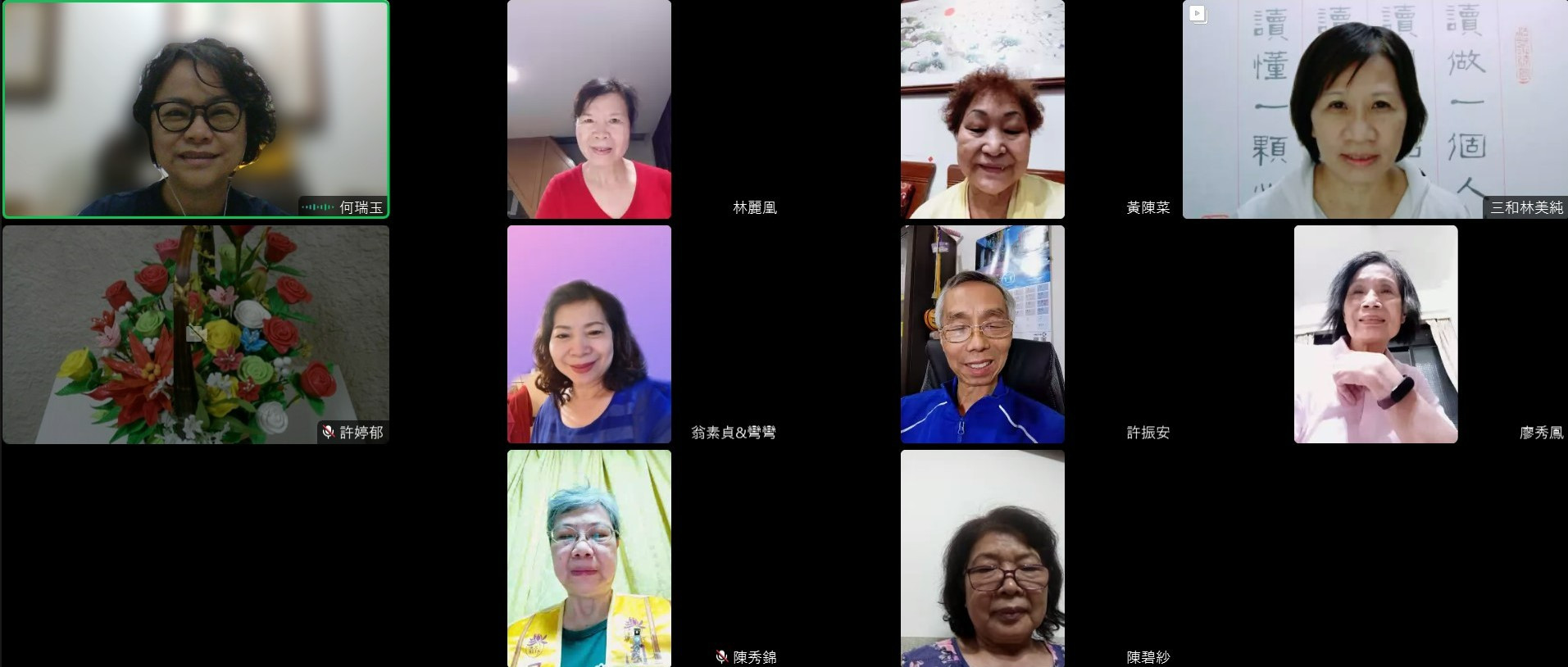The width and height of the screenshot is (1568, 667).
Task: Select 許婷郁's flower-picture tile
Action: (196, 334)
